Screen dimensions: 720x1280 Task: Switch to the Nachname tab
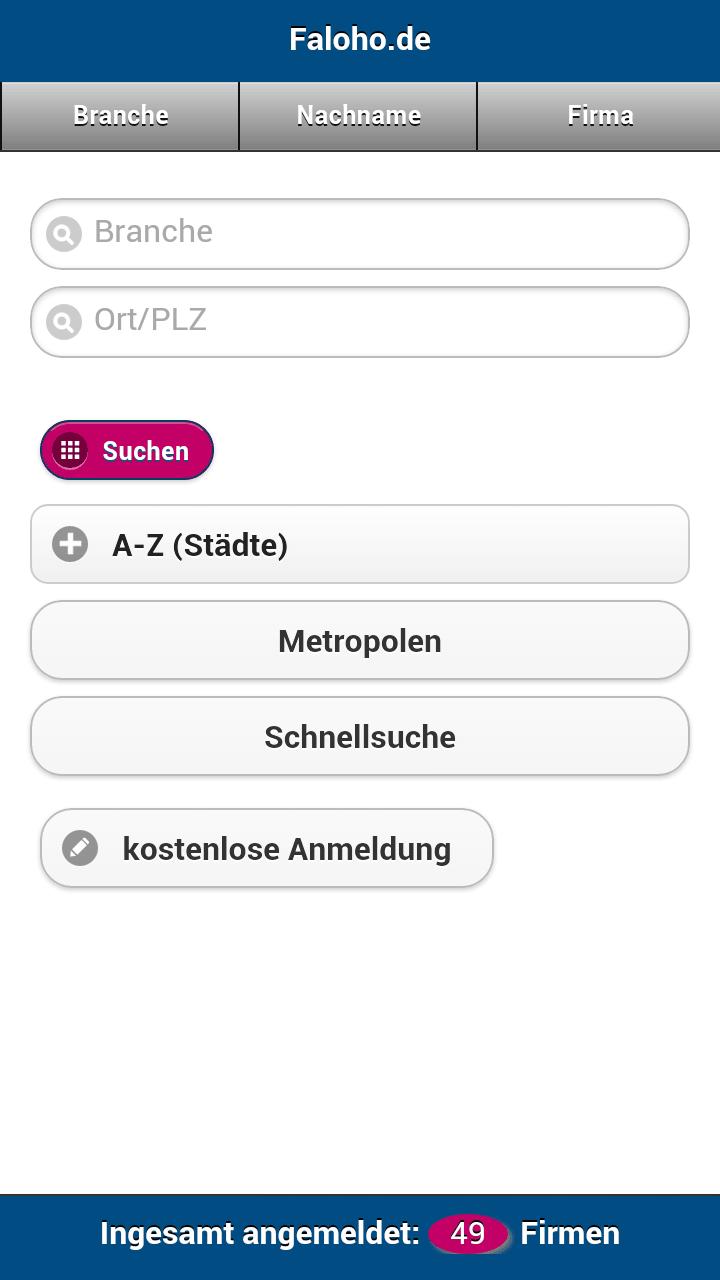pyautogui.click(x=358, y=115)
